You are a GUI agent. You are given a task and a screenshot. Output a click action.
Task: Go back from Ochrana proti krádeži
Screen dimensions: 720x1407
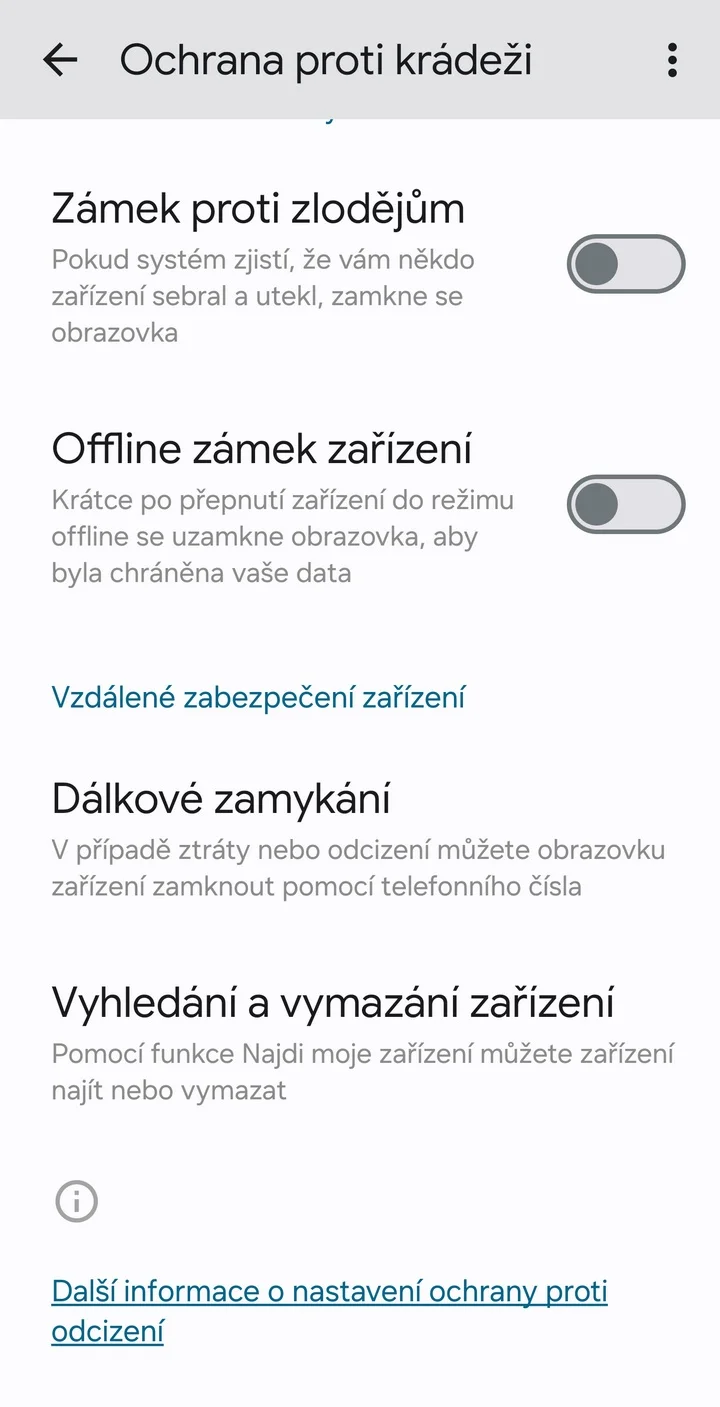pos(60,60)
